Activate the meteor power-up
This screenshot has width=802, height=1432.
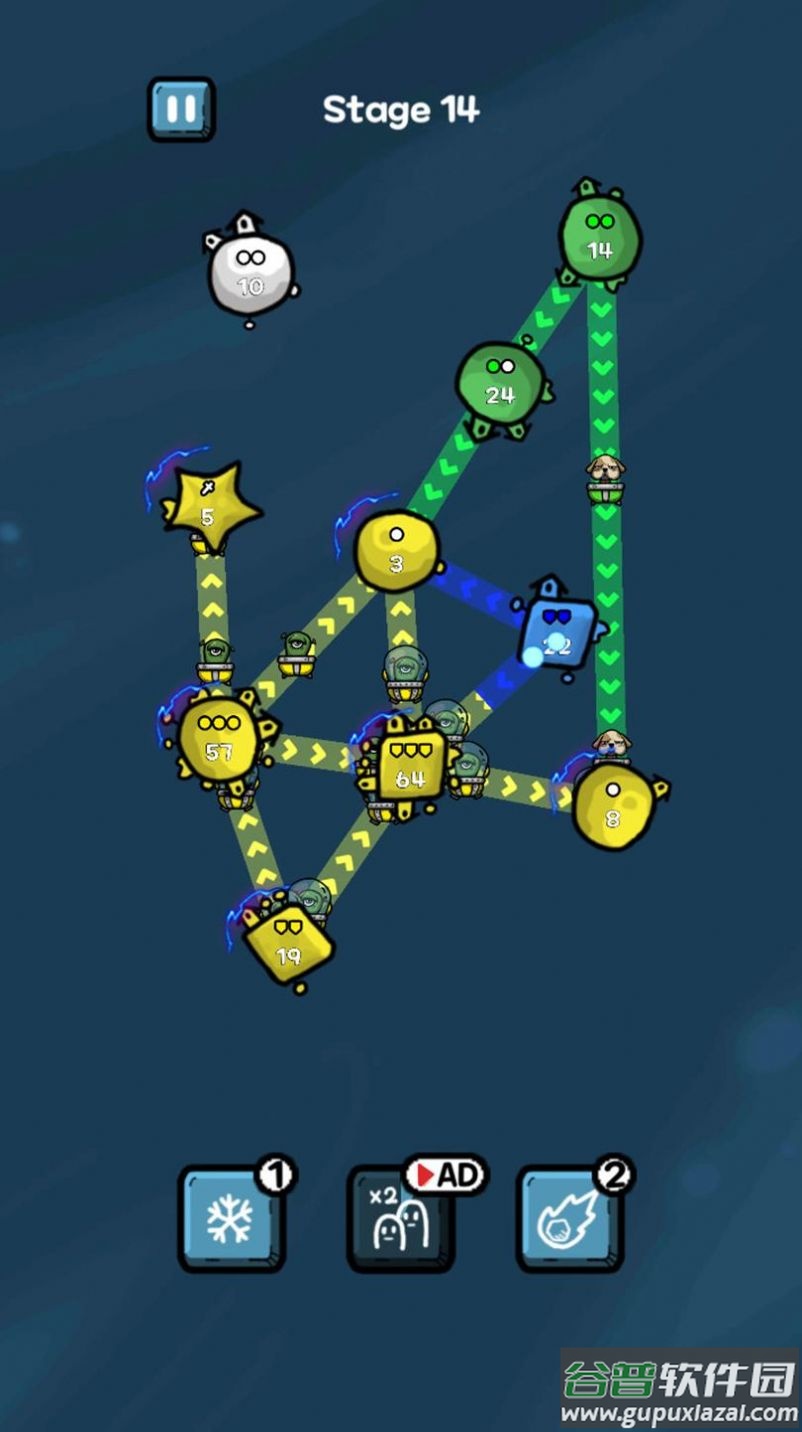(570, 1218)
